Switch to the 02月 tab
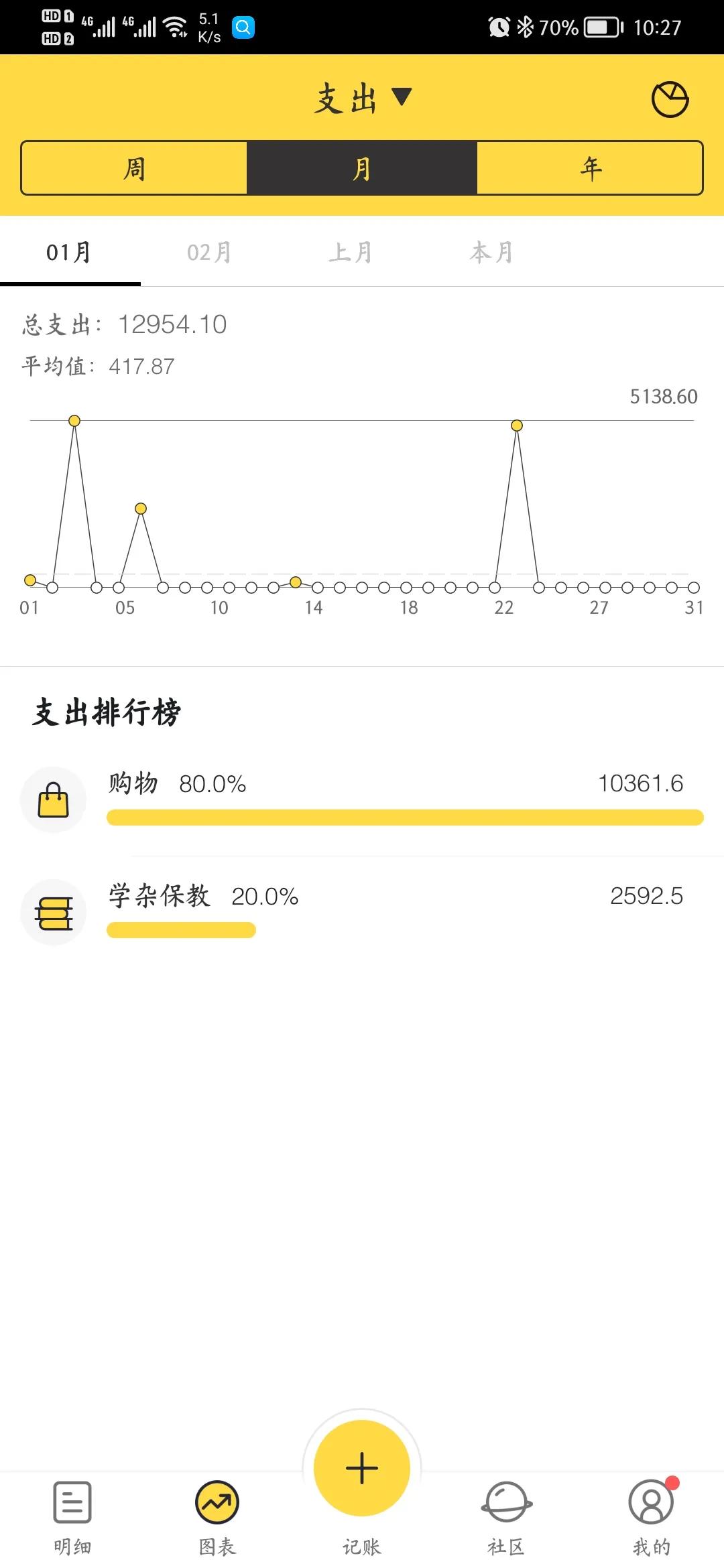Viewport: 724px width, 1568px height. 208,253
